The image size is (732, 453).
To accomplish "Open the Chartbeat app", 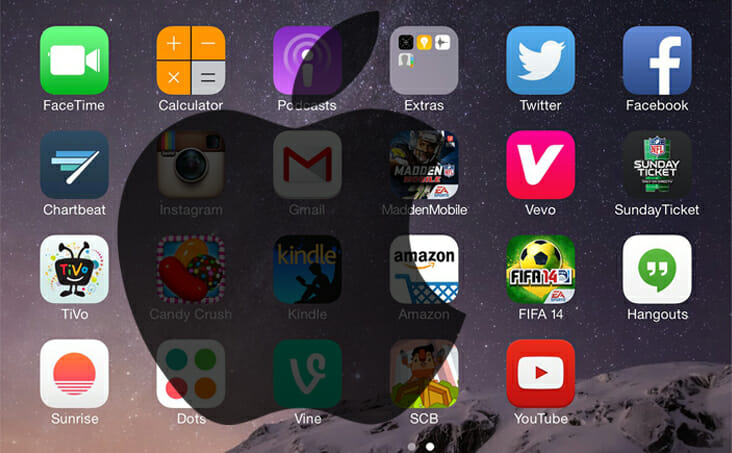I will [x=74, y=165].
